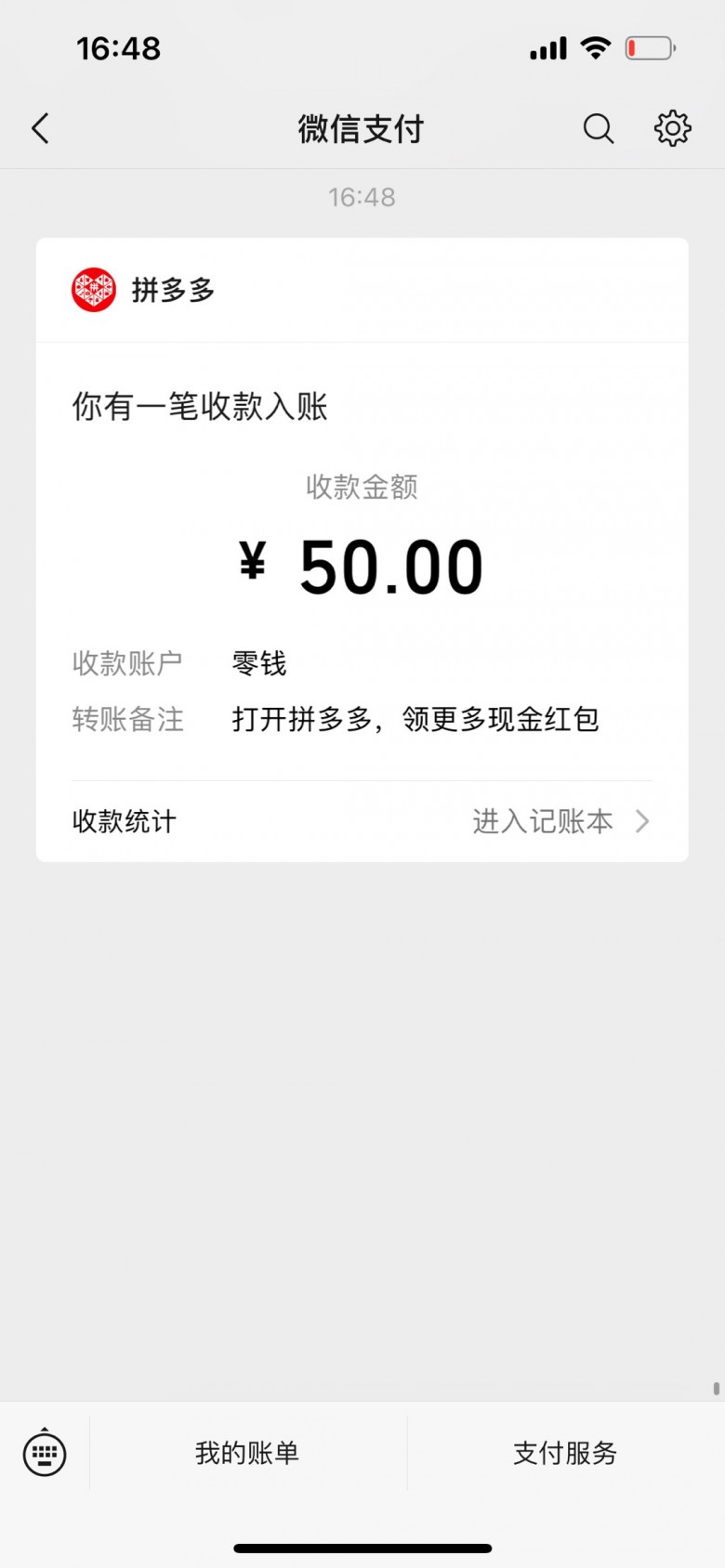Open the 拼多多 payment received card
Viewport: 725px width, 1568px height.
pyautogui.click(x=362, y=520)
